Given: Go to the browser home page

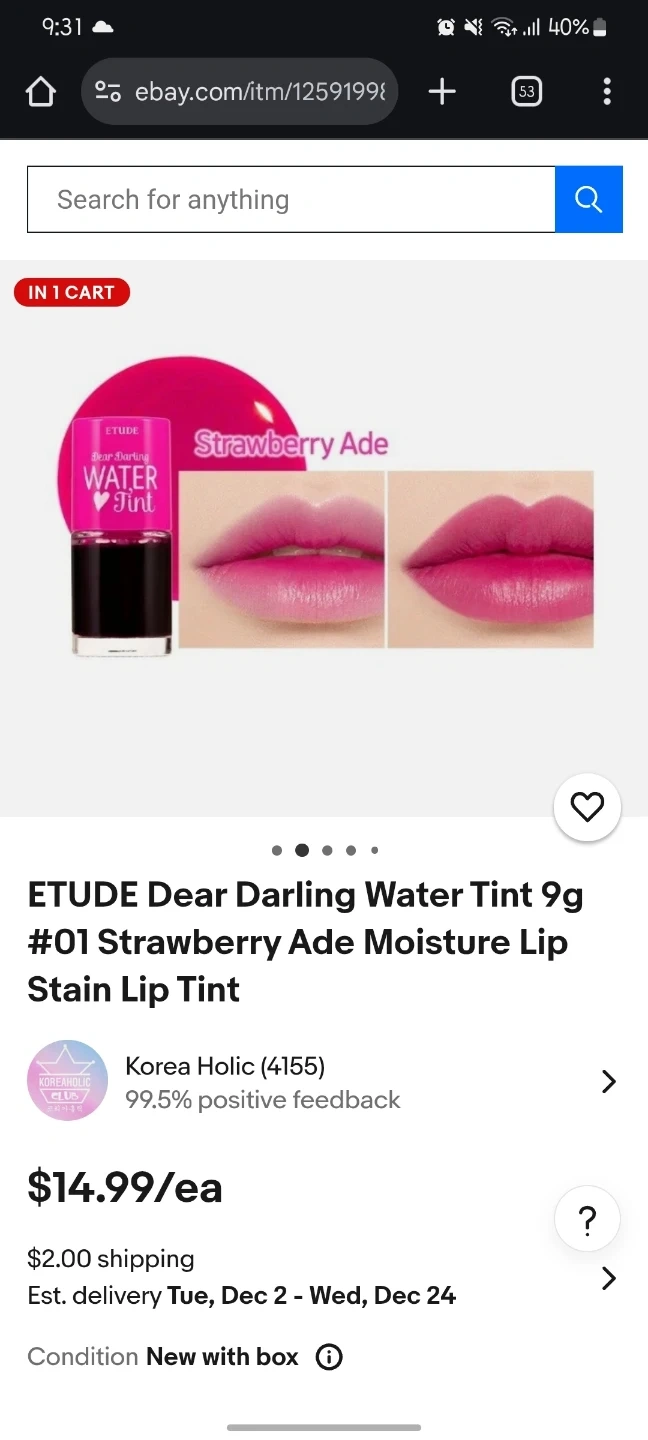Looking at the screenshot, I should tap(40, 93).
